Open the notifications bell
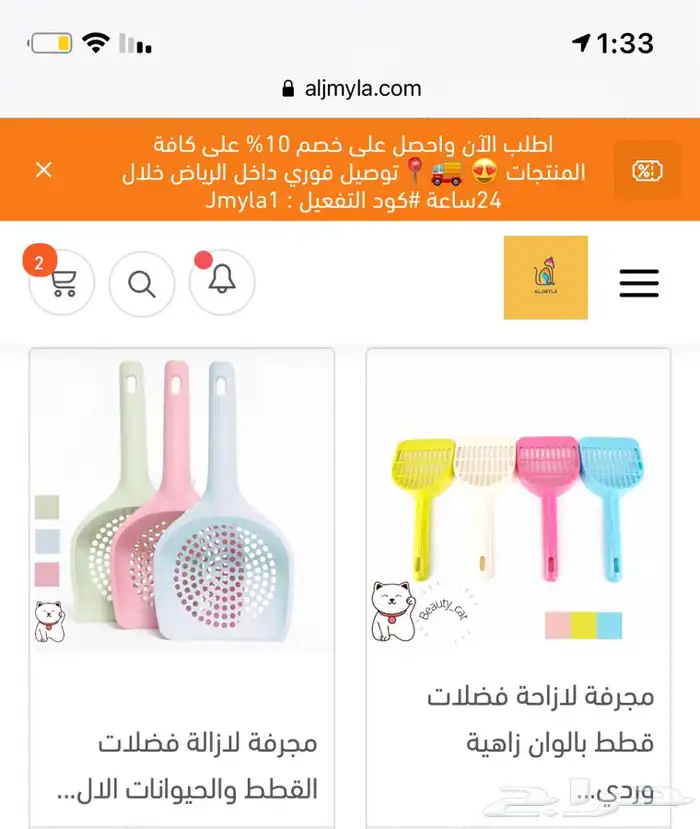The width and height of the screenshot is (700, 829). pyautogui.click(x=222, y=282)
